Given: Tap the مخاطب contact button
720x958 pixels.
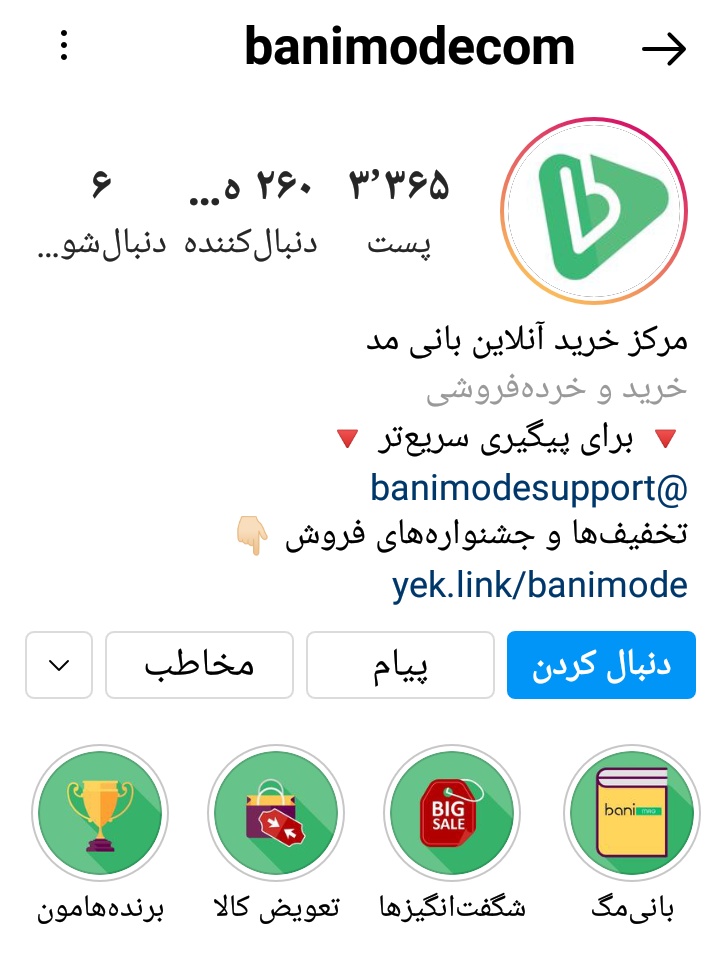Looking at the screenshot, I should coord(199,665).
